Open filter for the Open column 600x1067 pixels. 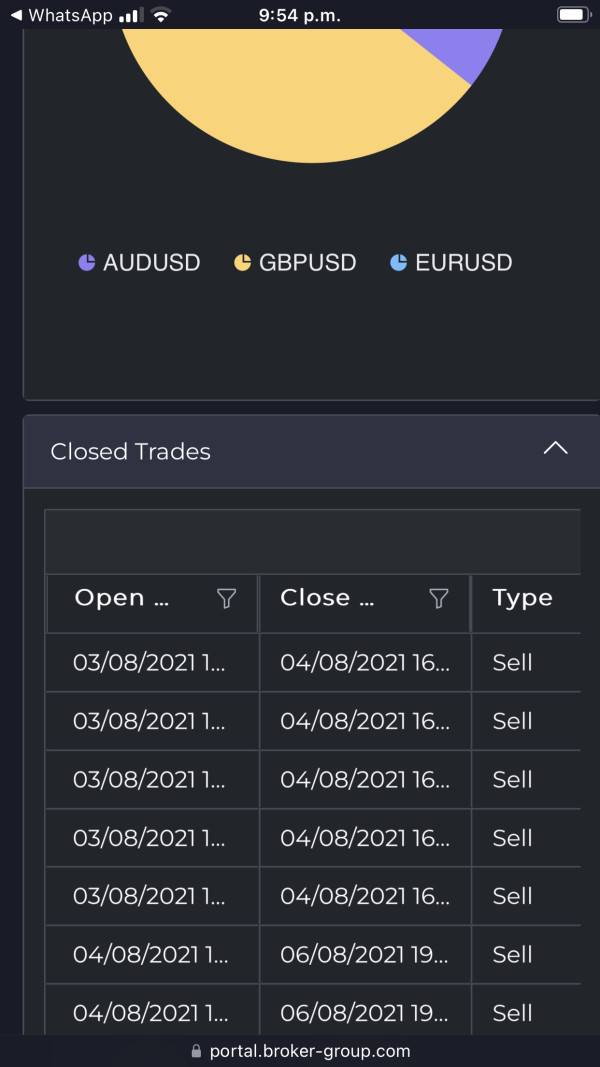pyautogui.click(x=226, y=598)
